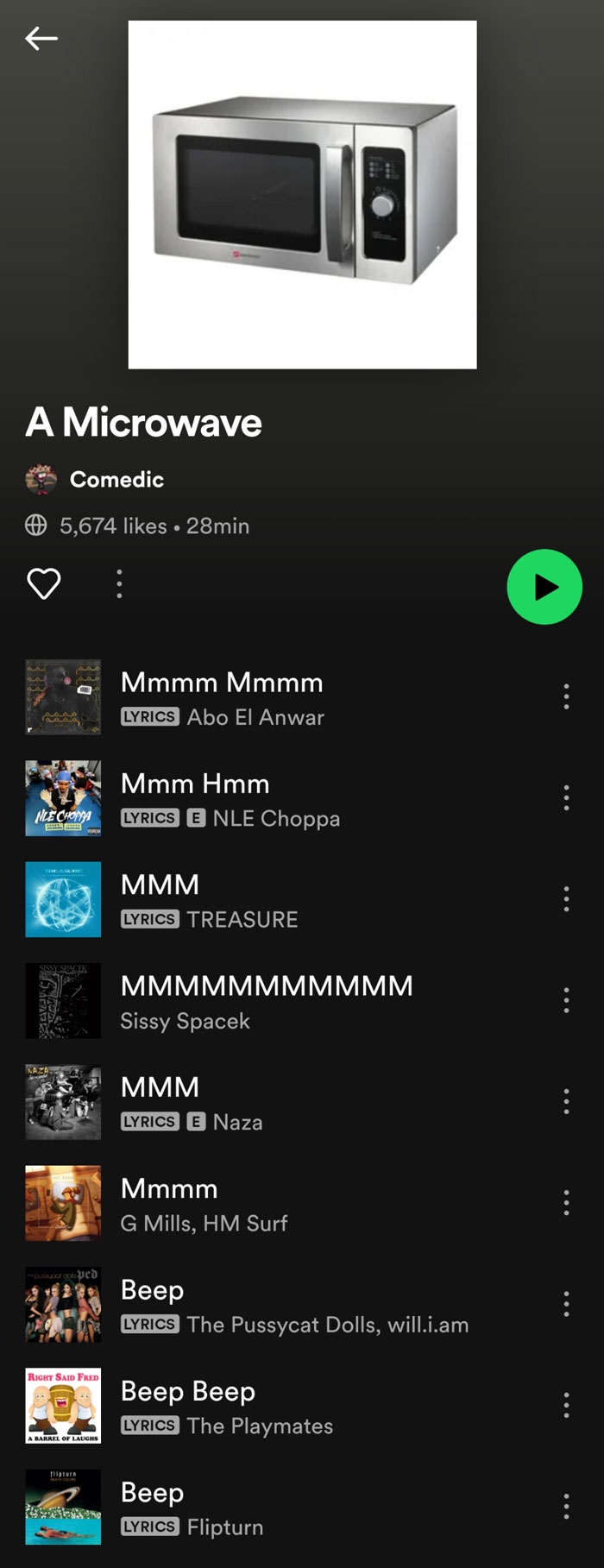
Task: Open the Comedic creator profile
Action: (x=116, y=480)
